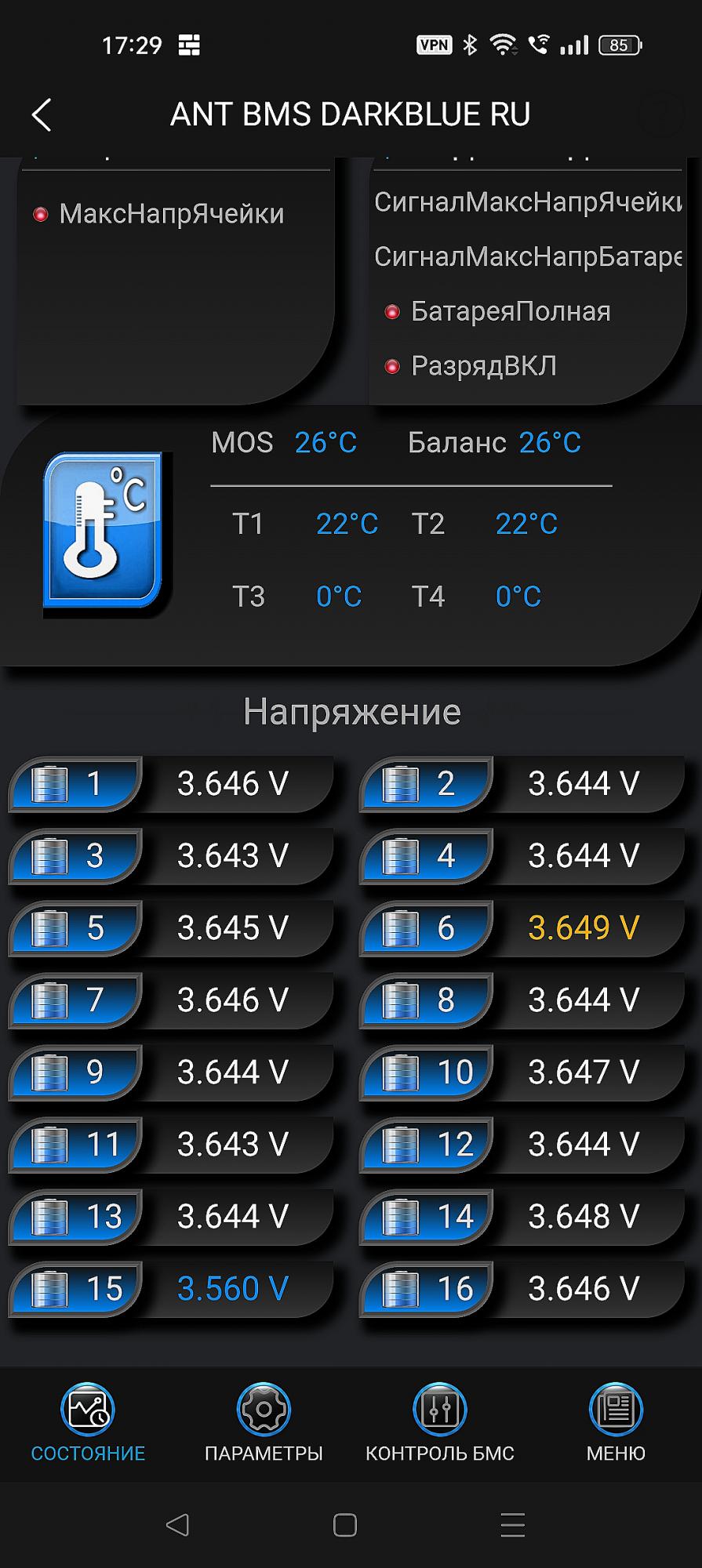Go back using the header arrow
This screenshot has width=702, height=1568.
(x=42, y=114)
